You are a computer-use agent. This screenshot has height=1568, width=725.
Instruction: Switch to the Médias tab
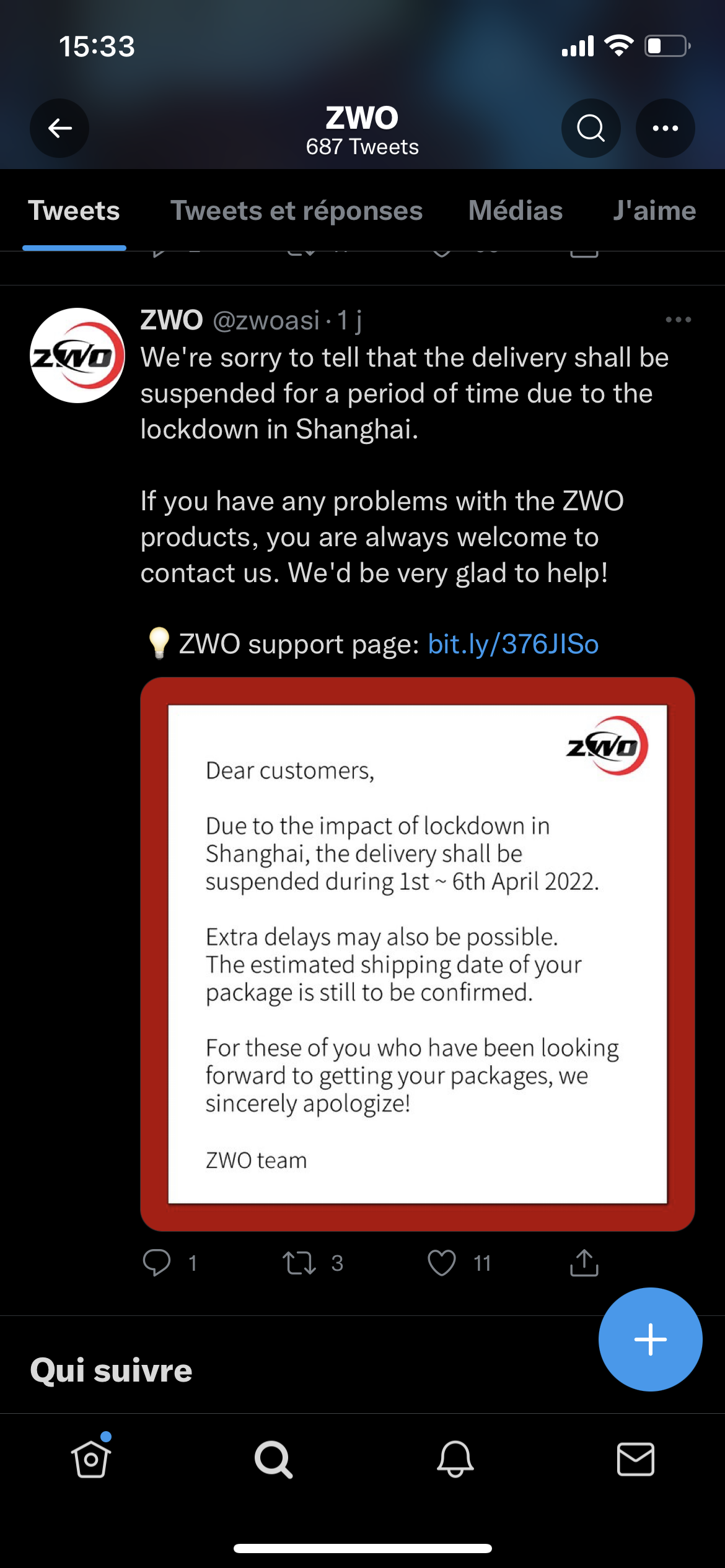point(515,211)
